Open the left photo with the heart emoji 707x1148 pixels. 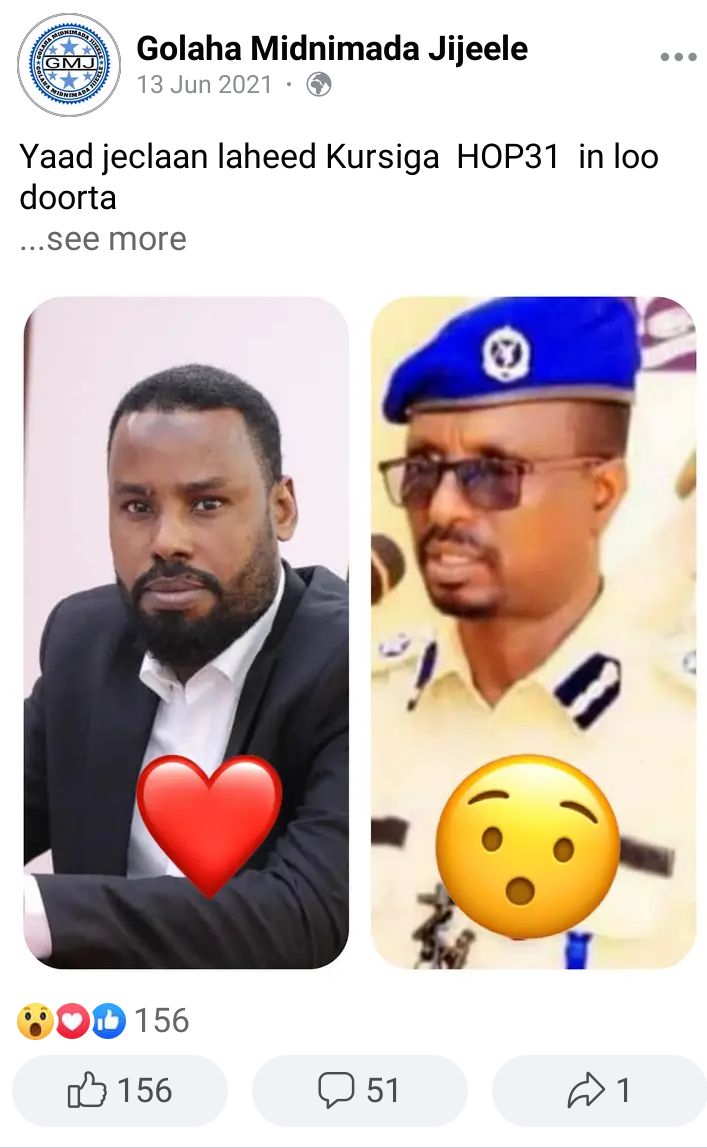click(x=187, y=632)
